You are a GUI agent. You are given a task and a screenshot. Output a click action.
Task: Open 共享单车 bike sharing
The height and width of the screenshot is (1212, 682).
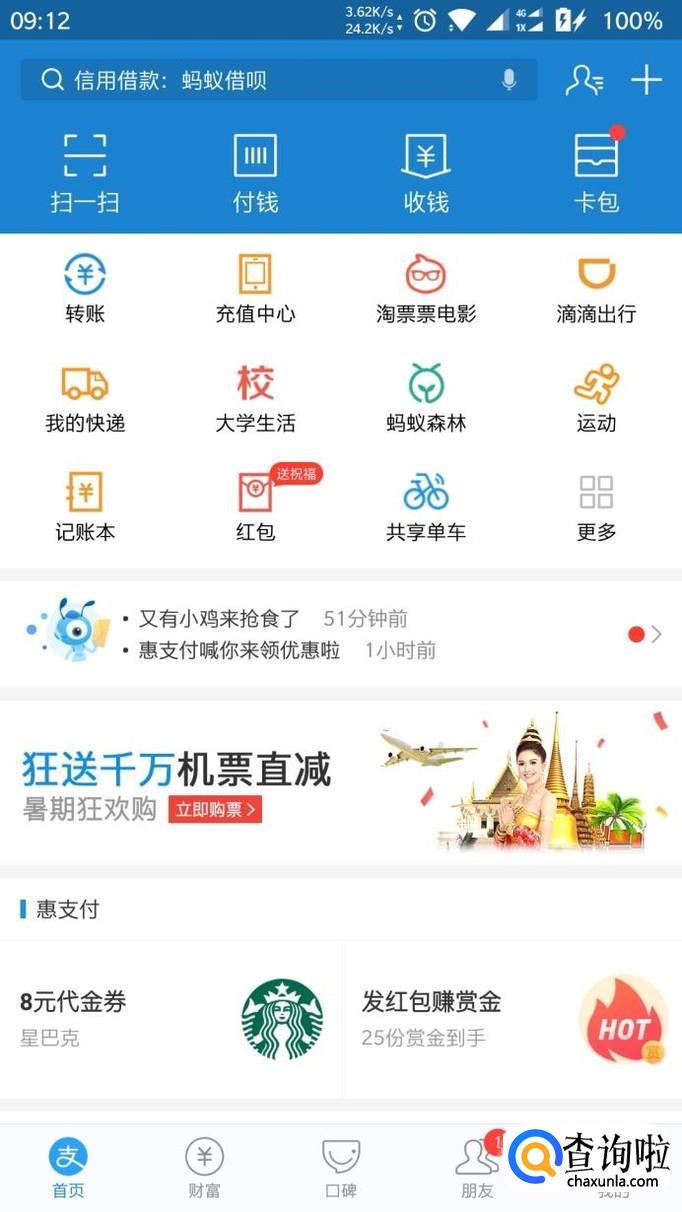click(x=426, y=506)
